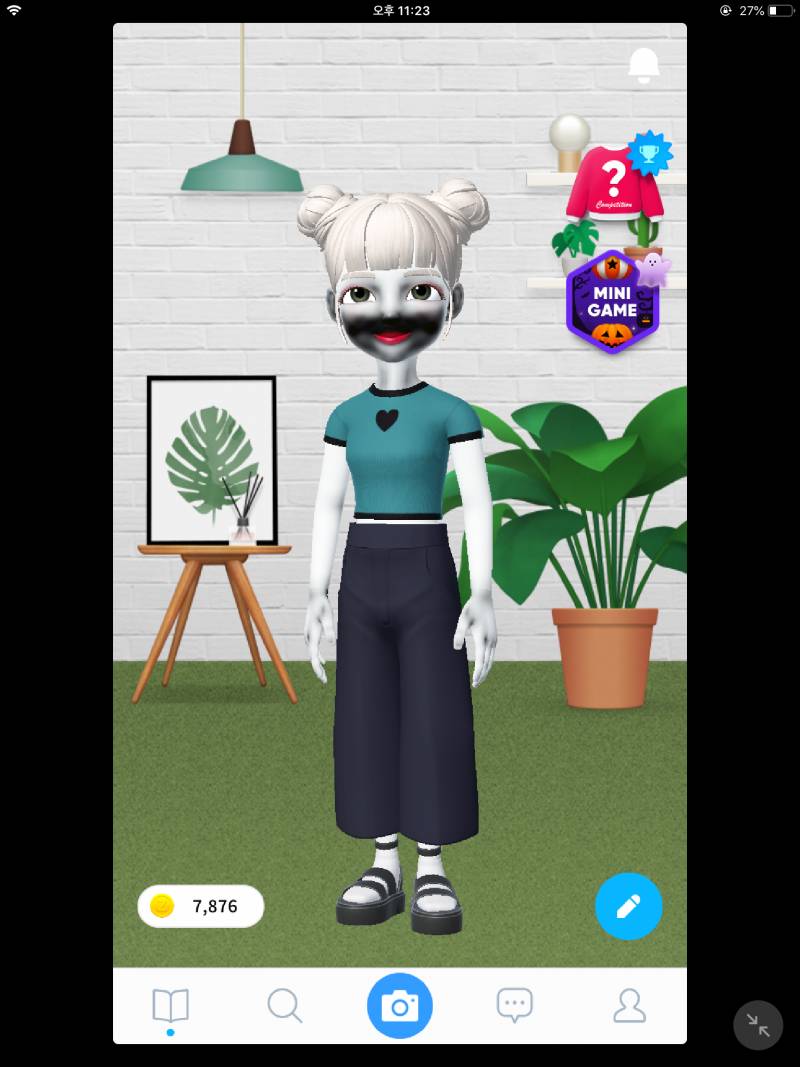
Task: Open the search tab
Action: 284,1005
